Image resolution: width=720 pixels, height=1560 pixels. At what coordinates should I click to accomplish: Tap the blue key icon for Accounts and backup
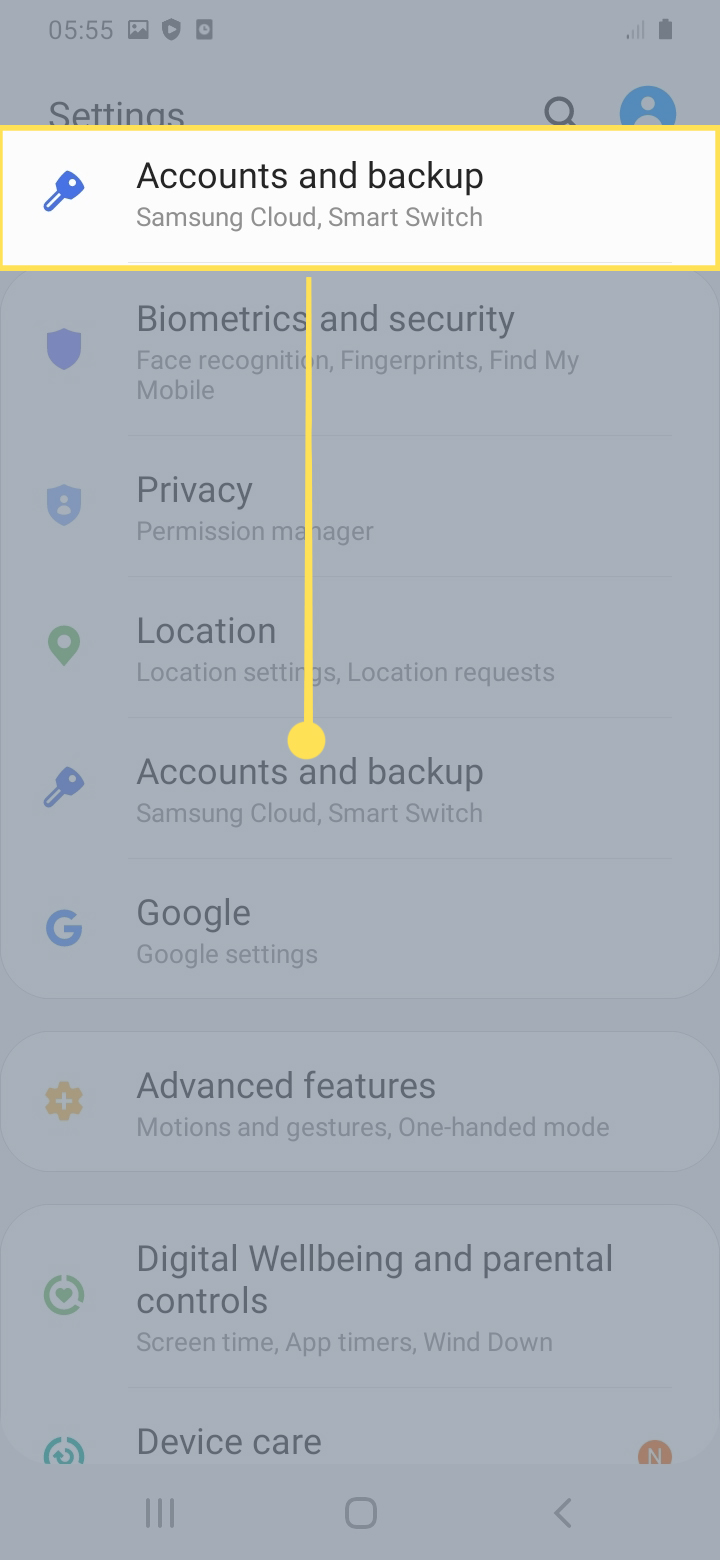coord(64,188)
